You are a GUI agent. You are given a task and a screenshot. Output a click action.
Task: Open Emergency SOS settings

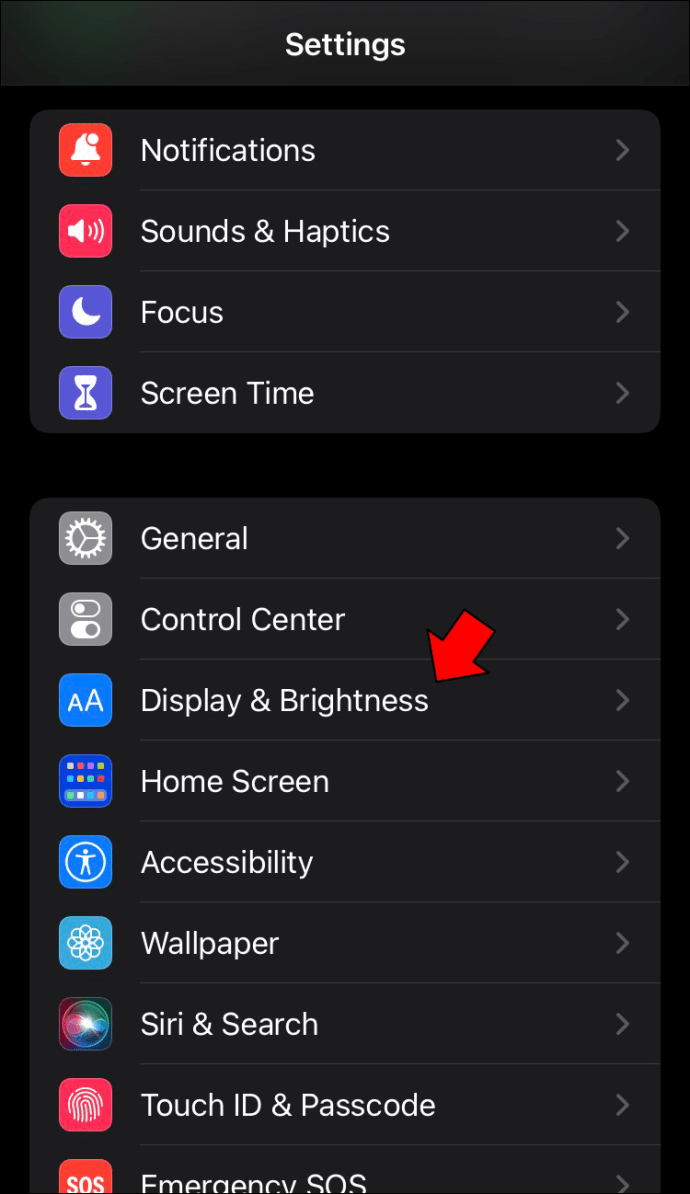tap(345, 1170)
